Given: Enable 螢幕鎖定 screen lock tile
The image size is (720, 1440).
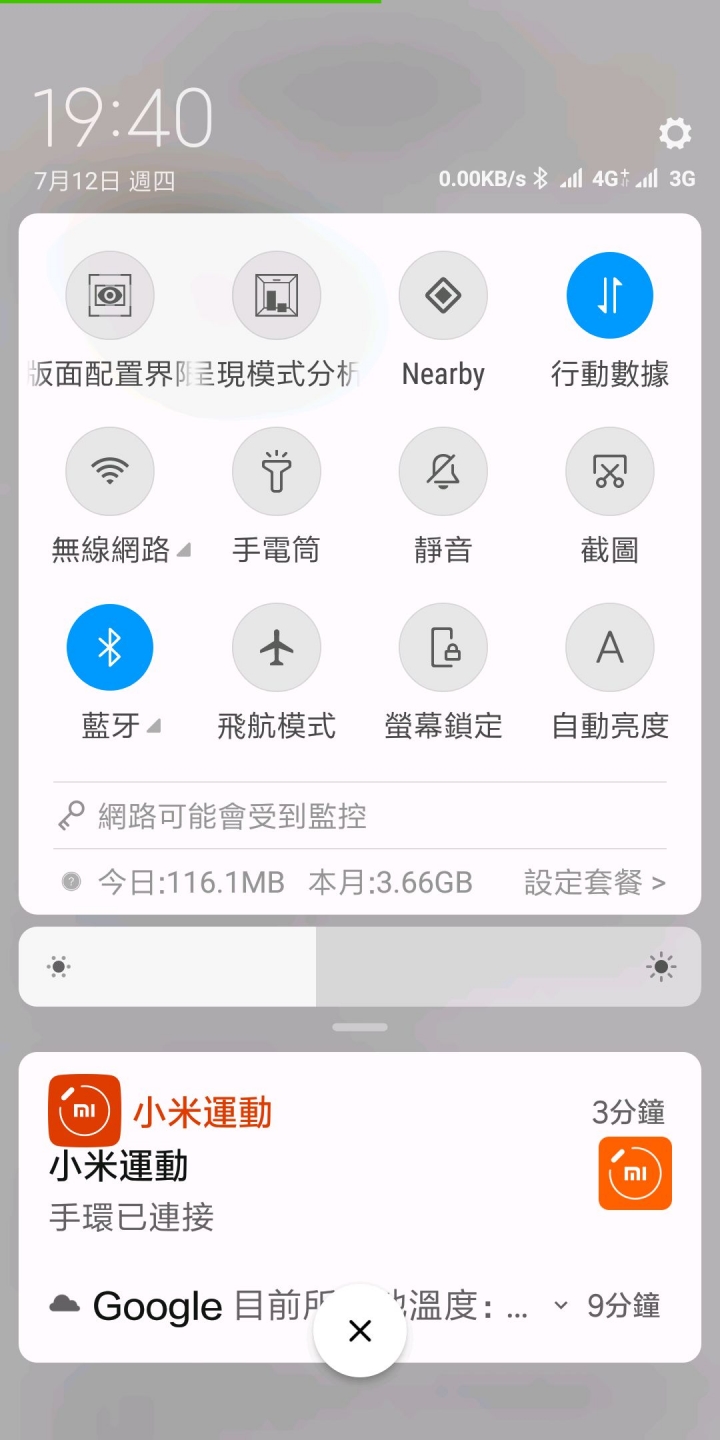Looking at the screenshot, I should (x=443, y=647).
